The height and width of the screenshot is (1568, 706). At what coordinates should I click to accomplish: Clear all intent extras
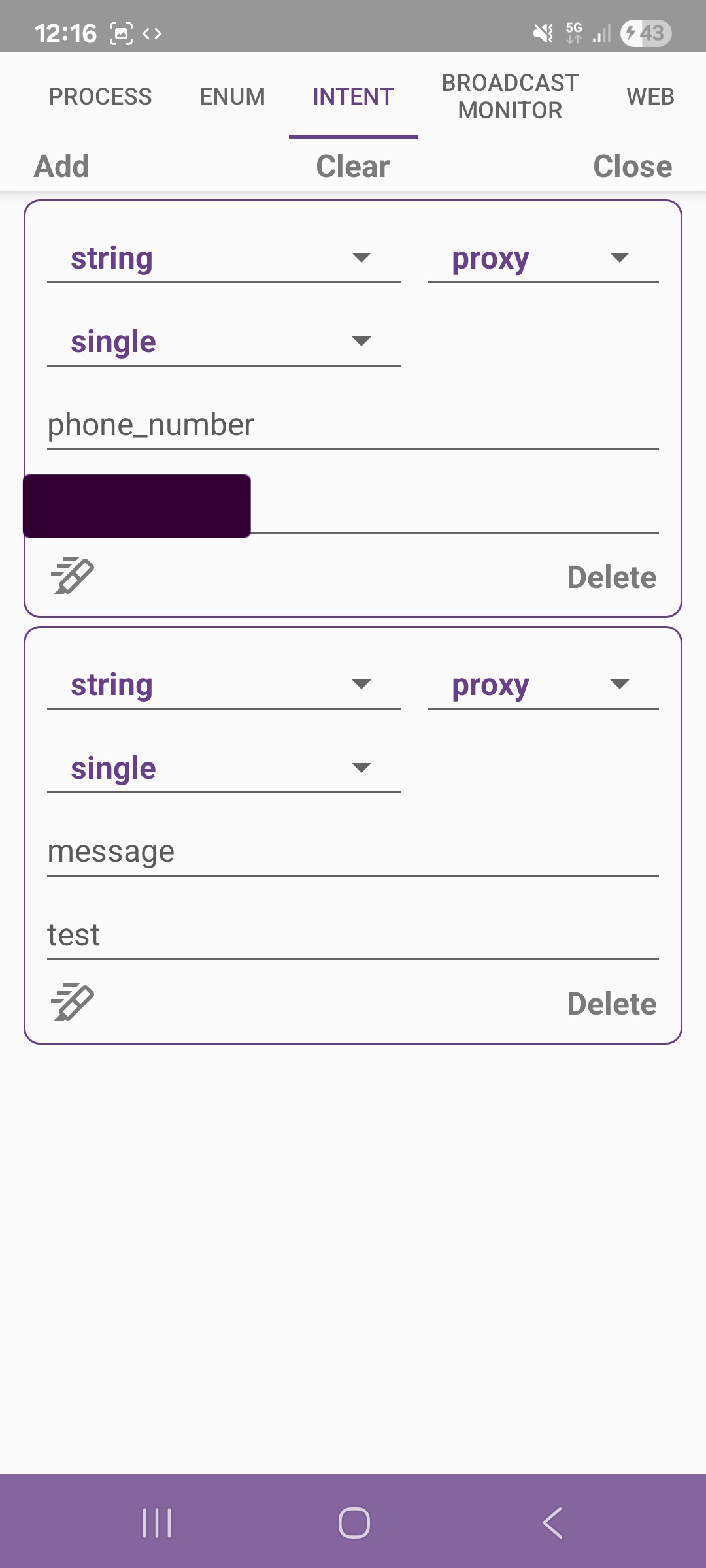coord(353,166)
